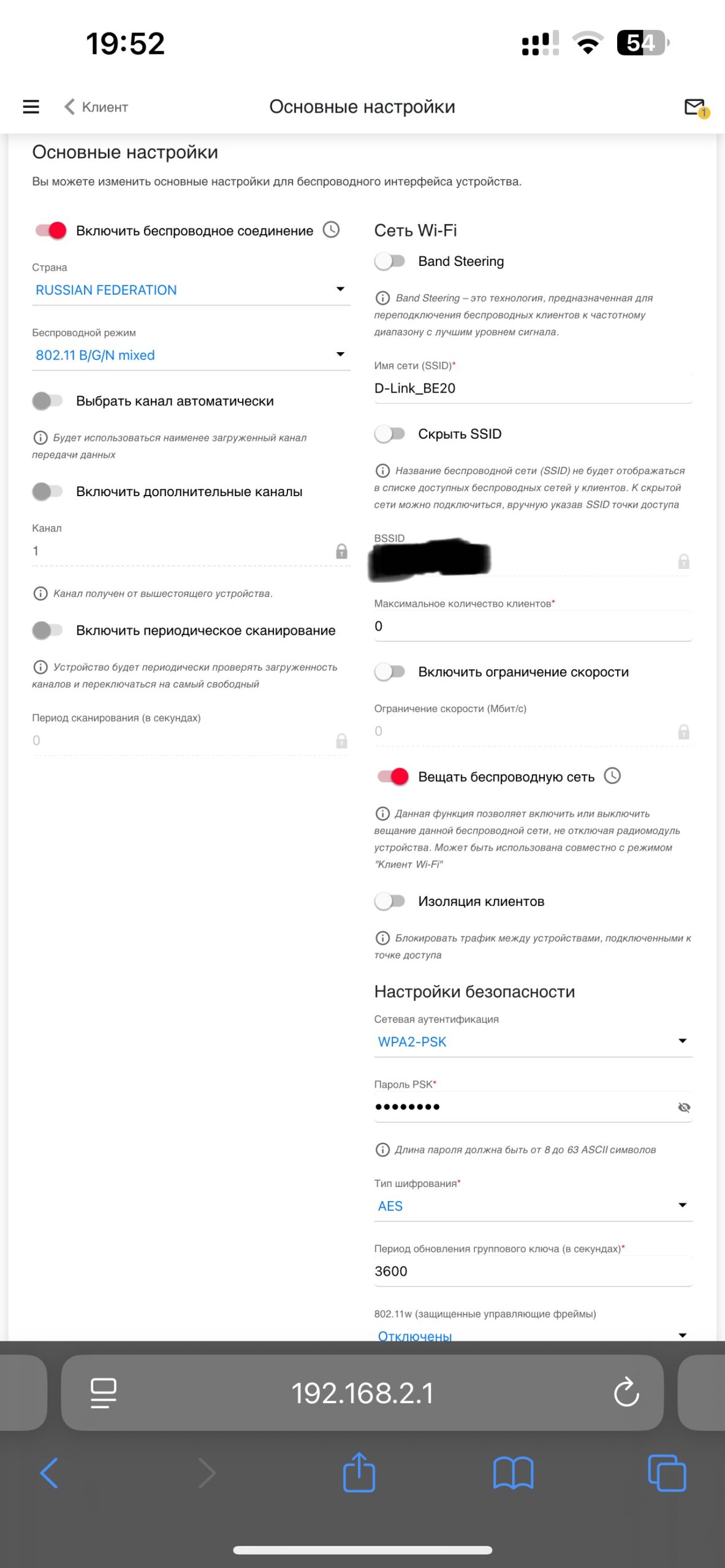The image size is (725, 1568).
Task: Enable Выбрать канал автоматически
Action: point(48,401)
